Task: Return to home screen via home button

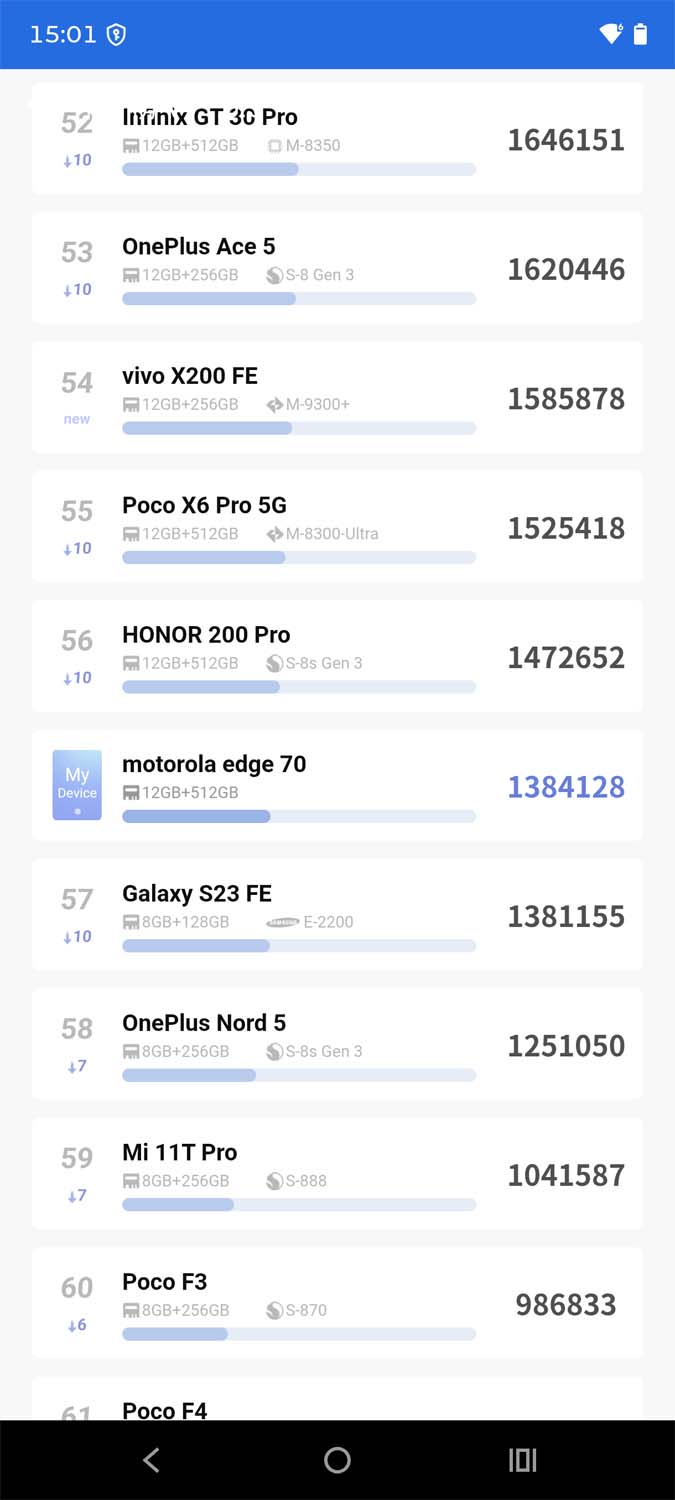Action: [337, 1460]
